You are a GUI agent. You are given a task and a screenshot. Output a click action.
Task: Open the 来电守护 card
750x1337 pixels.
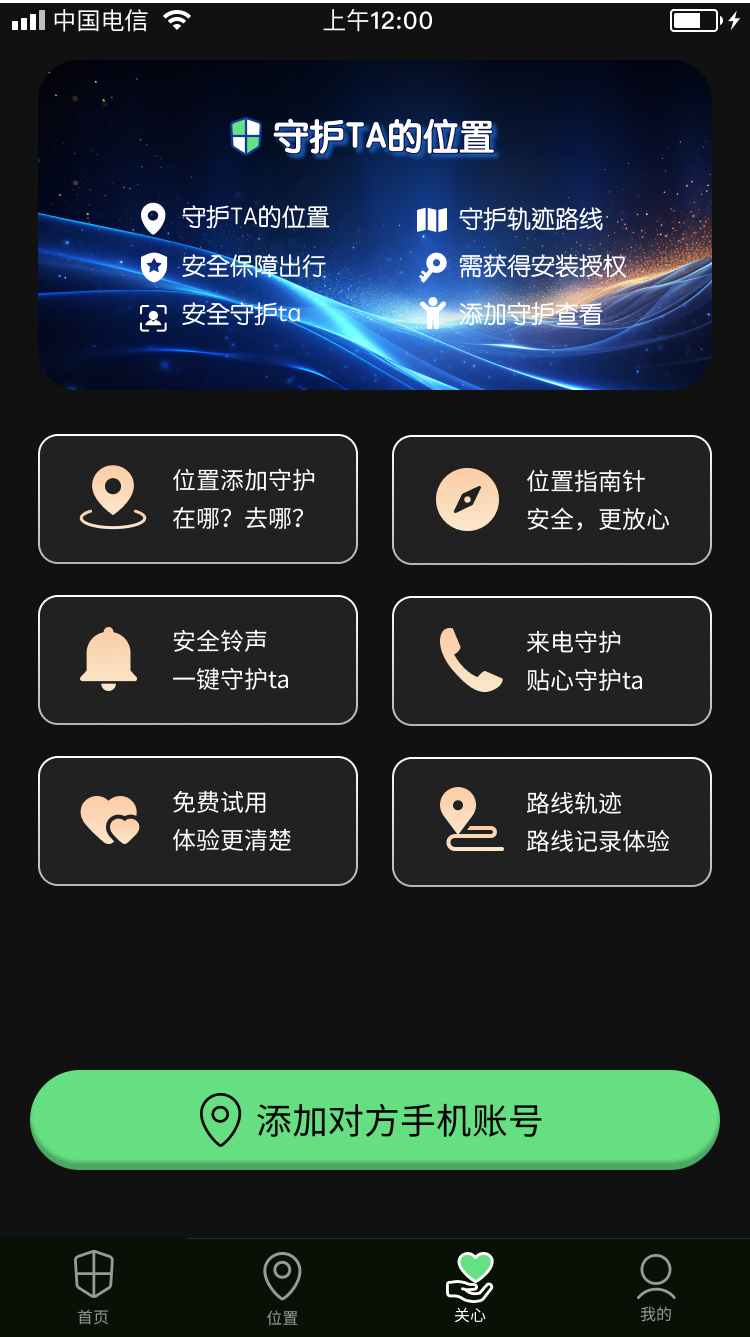click(551, 661)
